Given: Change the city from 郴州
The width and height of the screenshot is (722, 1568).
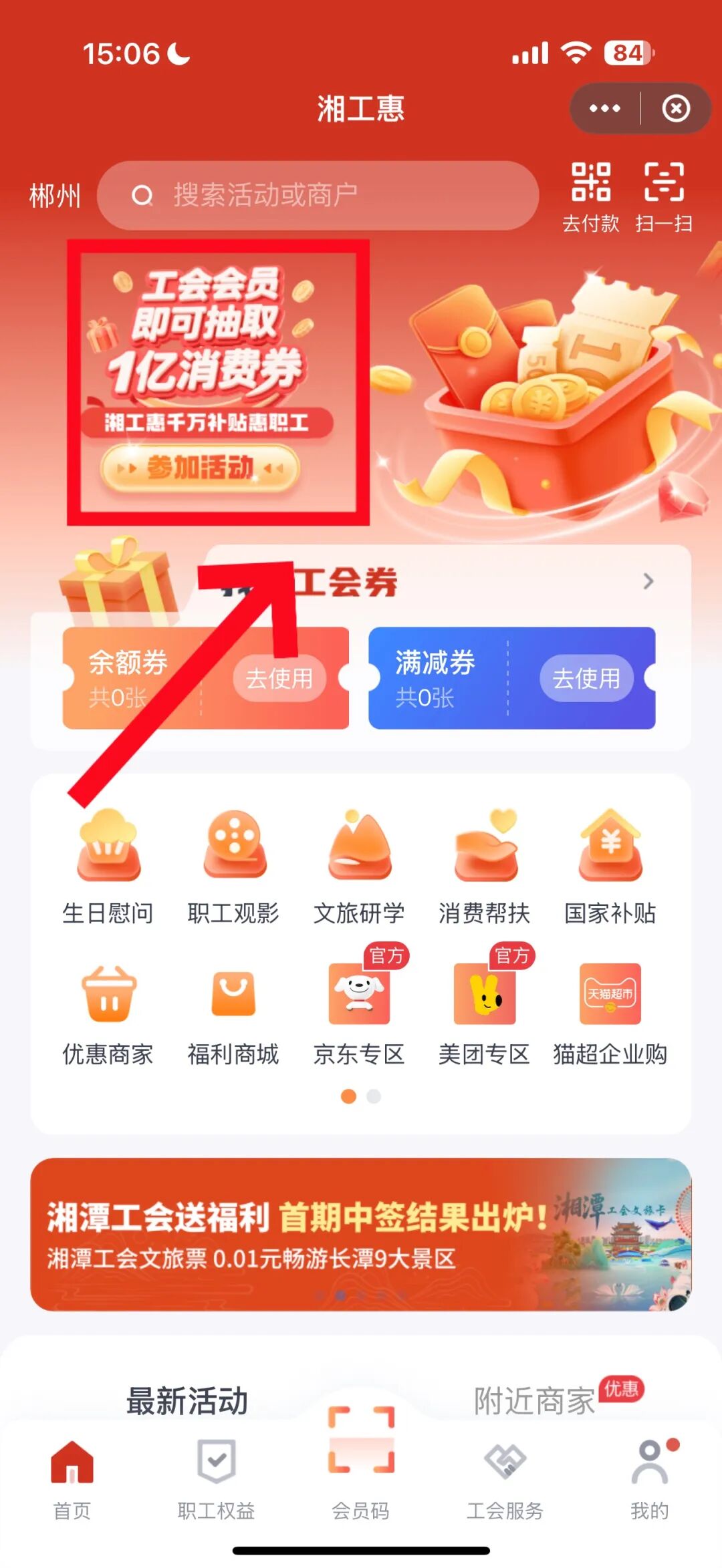Looking at the screenshot, I should tap(55, 196).
